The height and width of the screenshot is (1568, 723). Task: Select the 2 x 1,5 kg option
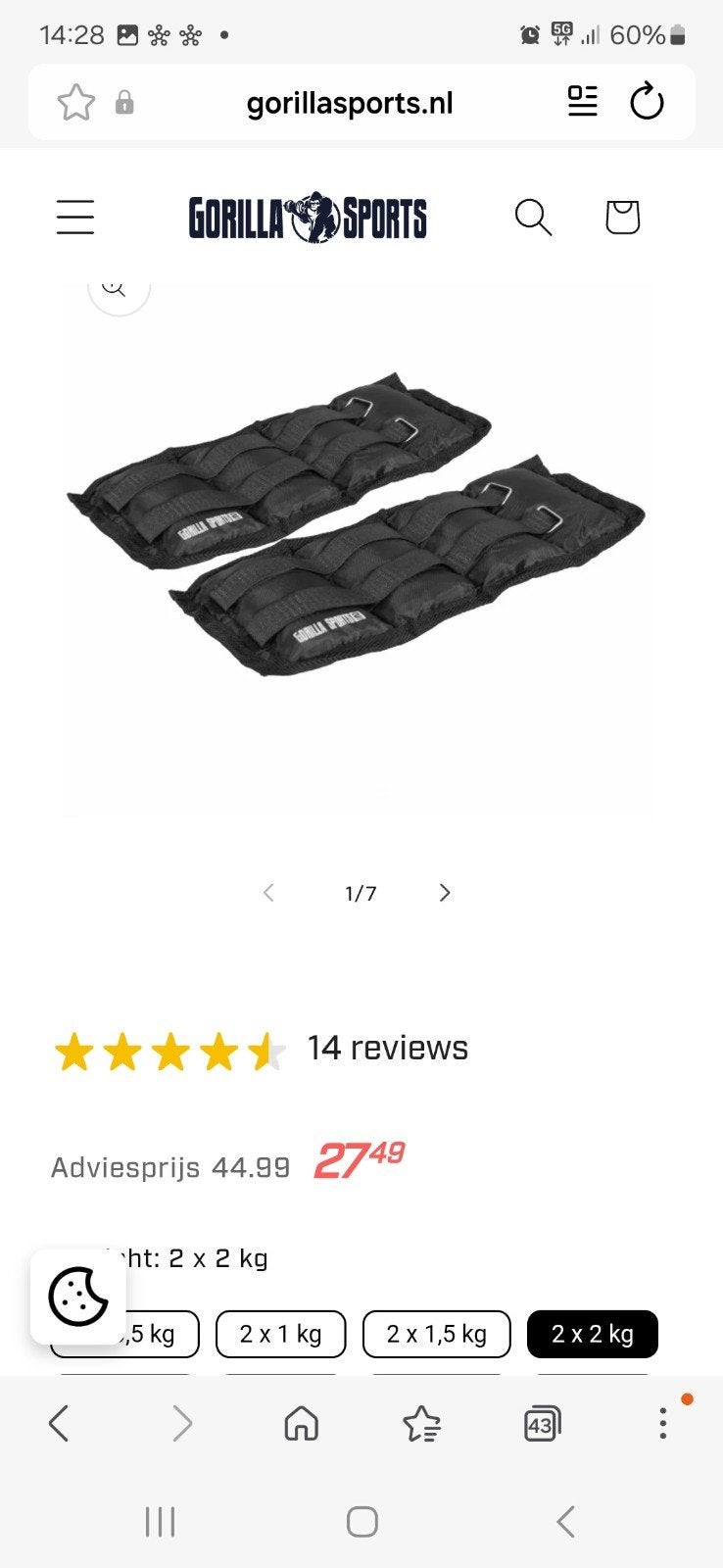click(436, 1334)
